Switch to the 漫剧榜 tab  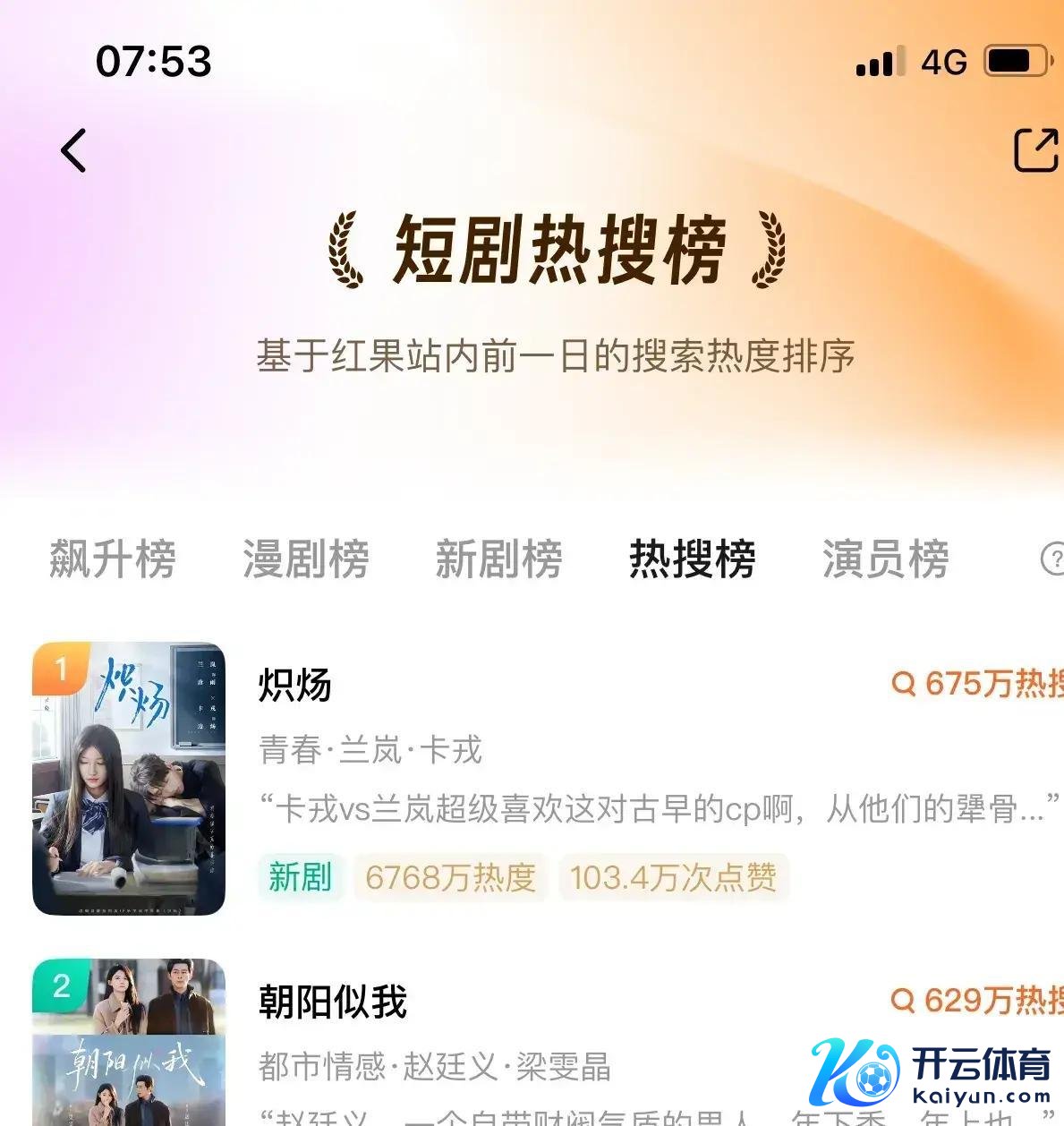pyautogui.click(x=306, y=559)
